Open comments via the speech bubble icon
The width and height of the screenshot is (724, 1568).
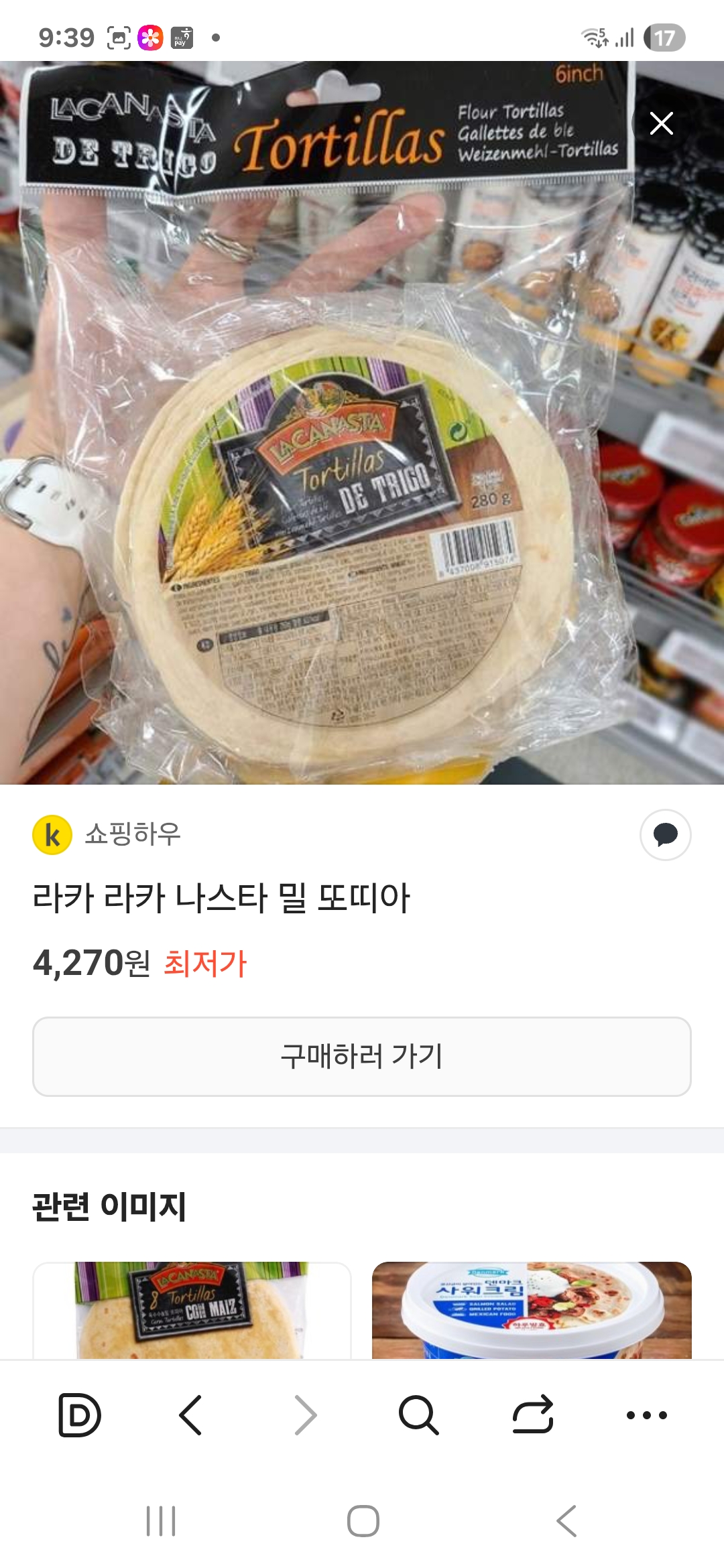(x=664, y=835)
